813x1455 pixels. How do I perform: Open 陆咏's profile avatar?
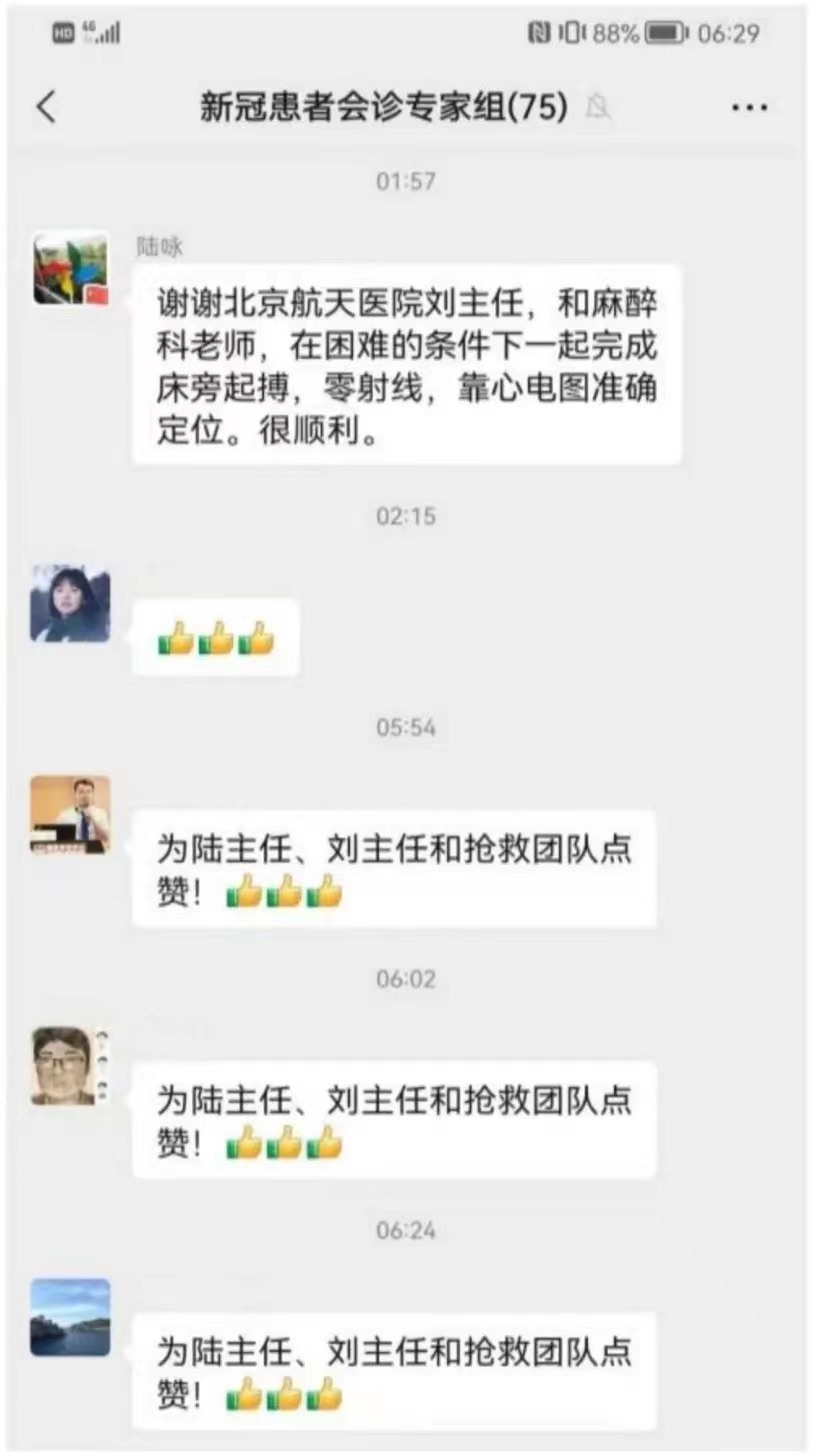(x=70, y=269)
